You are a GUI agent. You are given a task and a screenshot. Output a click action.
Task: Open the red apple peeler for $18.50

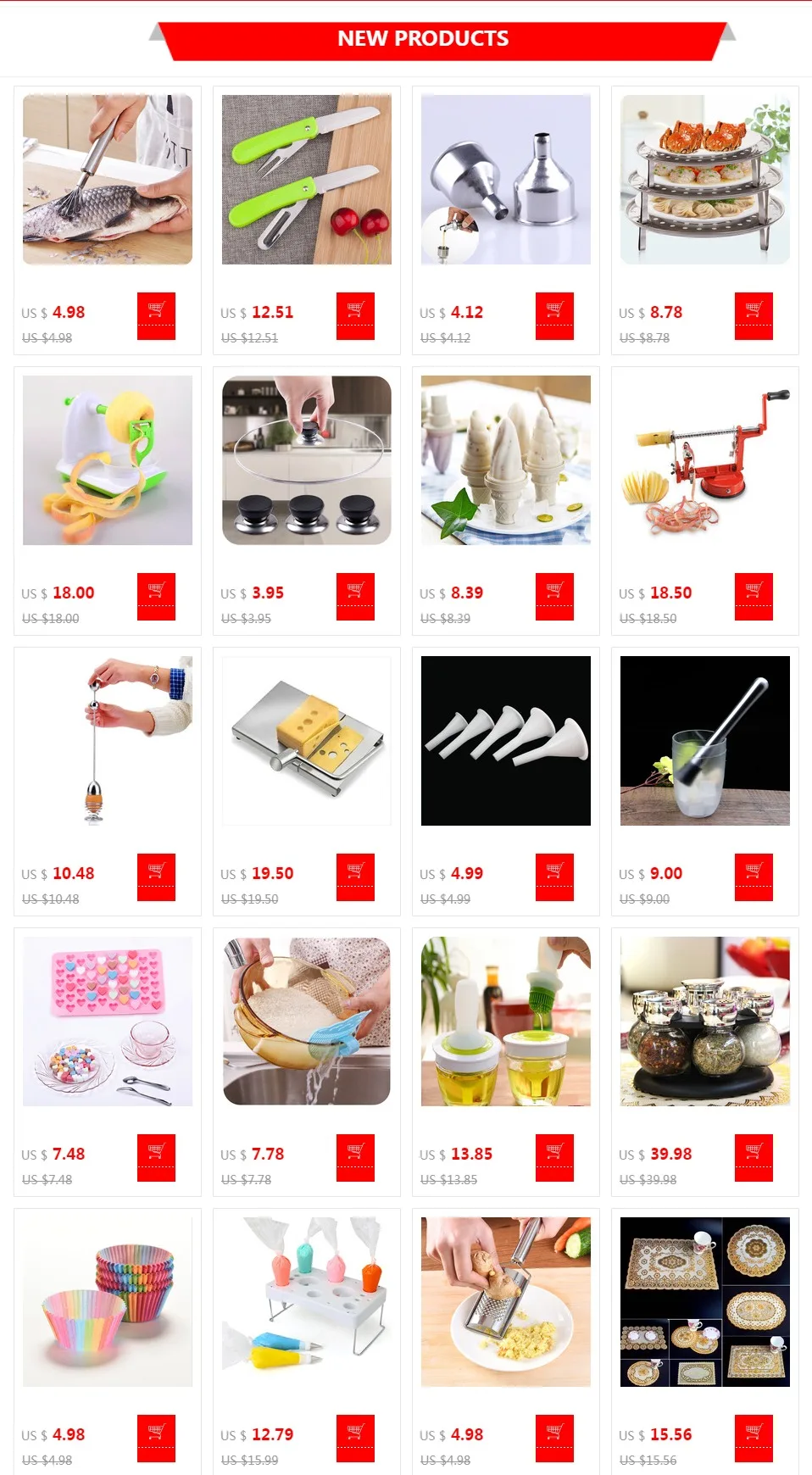point(705,460)
